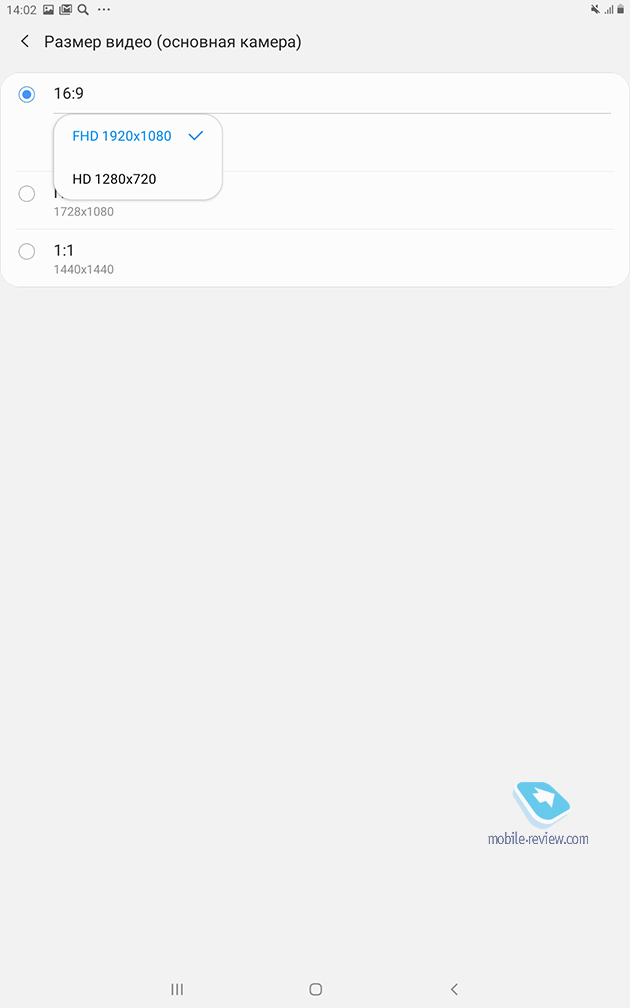Go back from video size settings
Viewport: 630px width, 1008px height.
click(24, 42)
